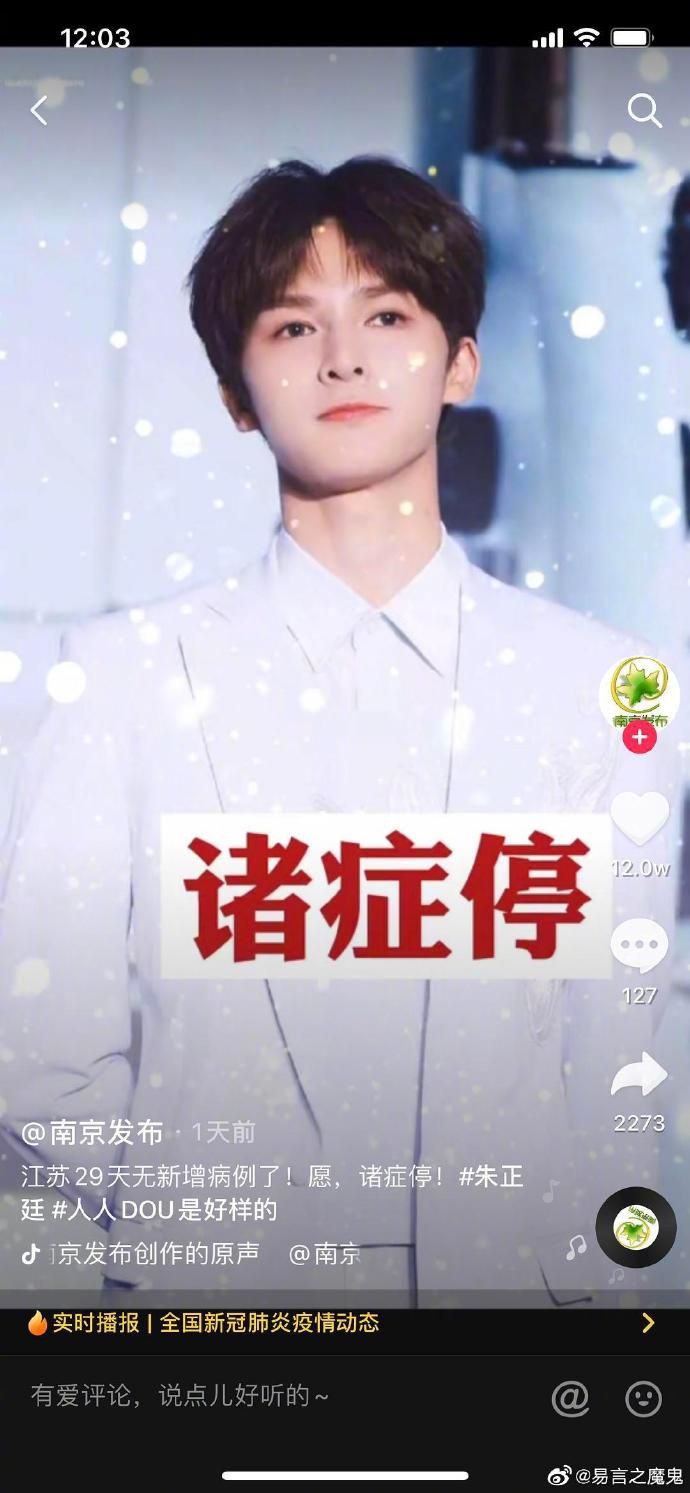Open the 南京发布 profile avatar
The width and height of the screenshot is (690, 1493).
(x=638, y=692)
